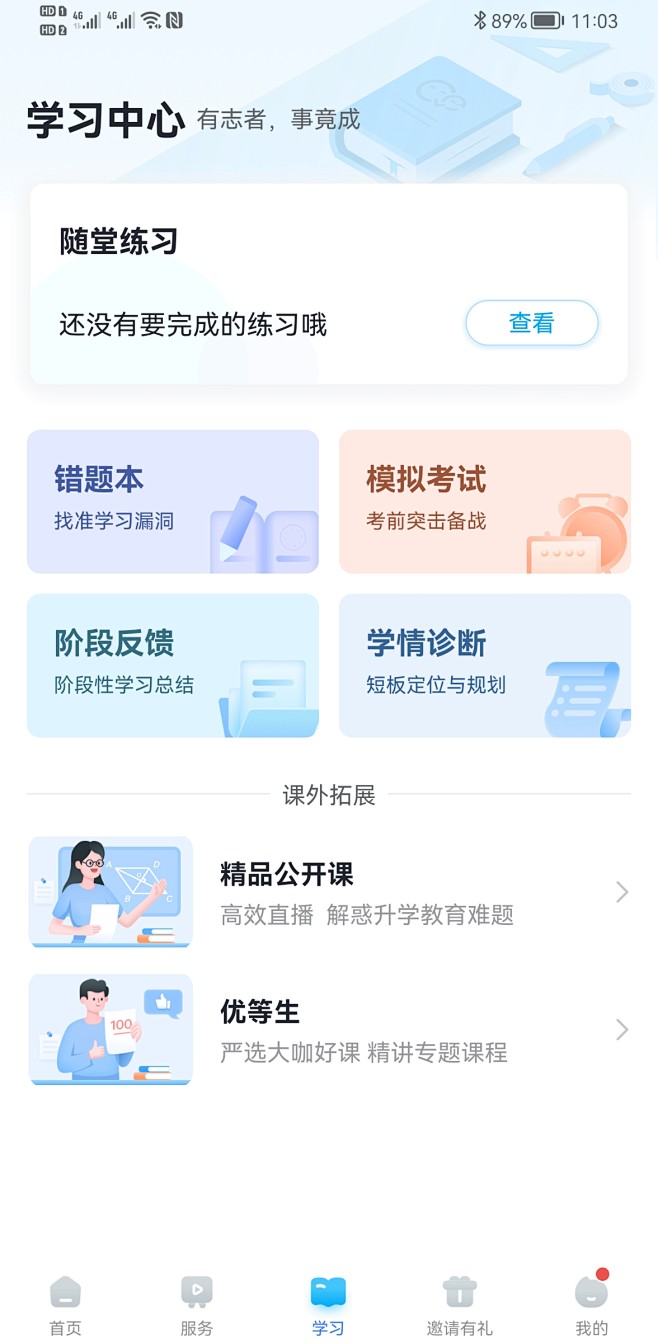
Task: Open the 学情诊断 card
Action: click(485, 666)
